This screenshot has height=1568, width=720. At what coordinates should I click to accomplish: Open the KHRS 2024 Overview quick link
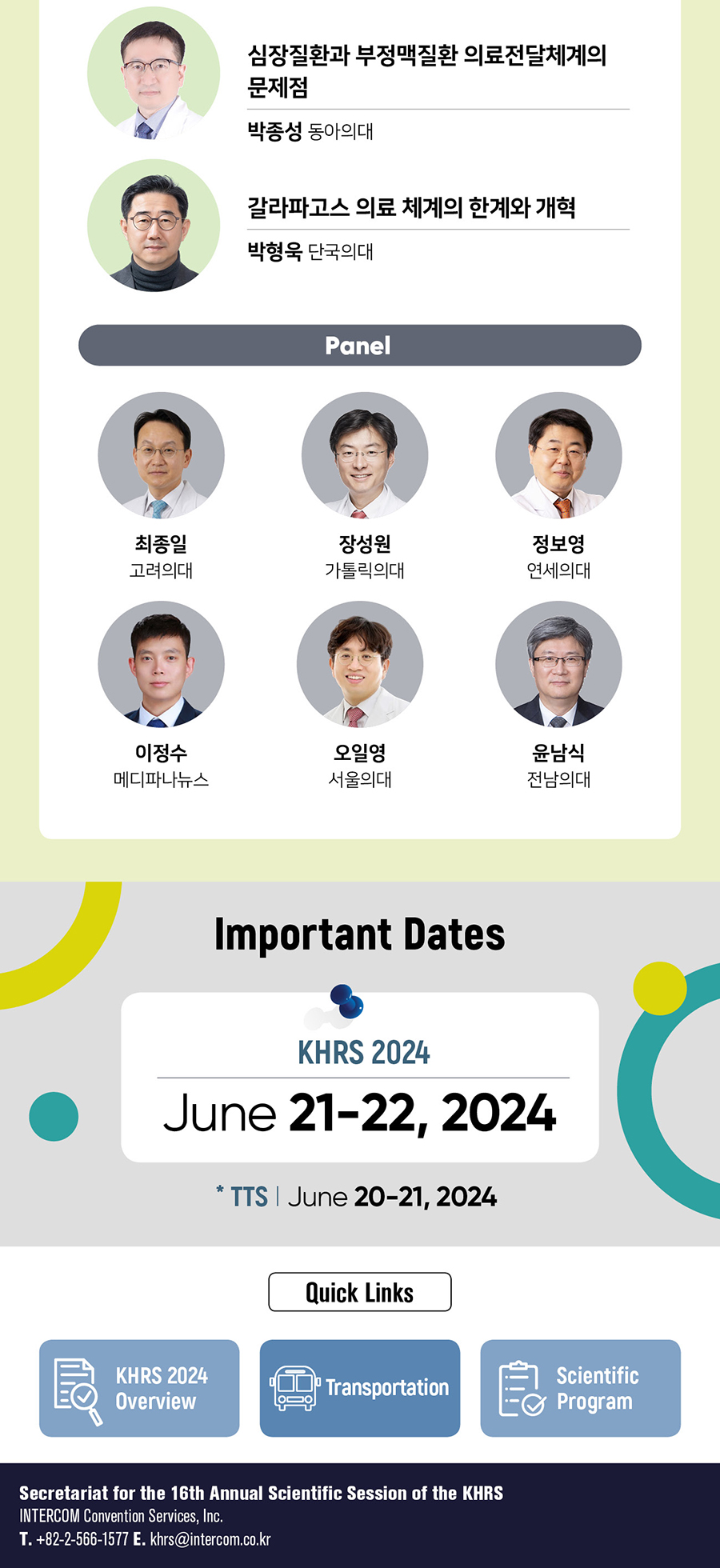pyautogui.click(x=139, y=1388)
